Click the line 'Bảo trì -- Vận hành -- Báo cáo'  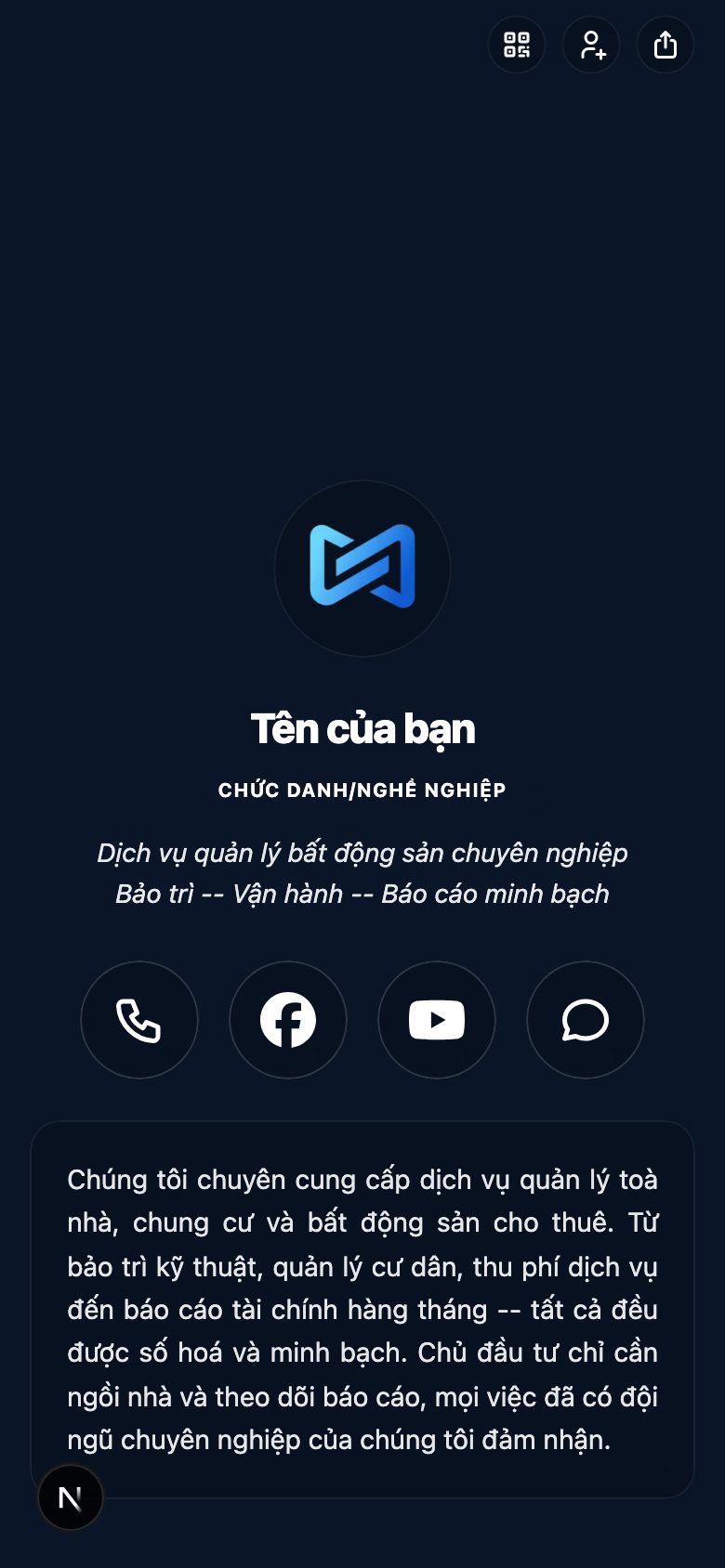pyautogui.click(x=362, y=894)
